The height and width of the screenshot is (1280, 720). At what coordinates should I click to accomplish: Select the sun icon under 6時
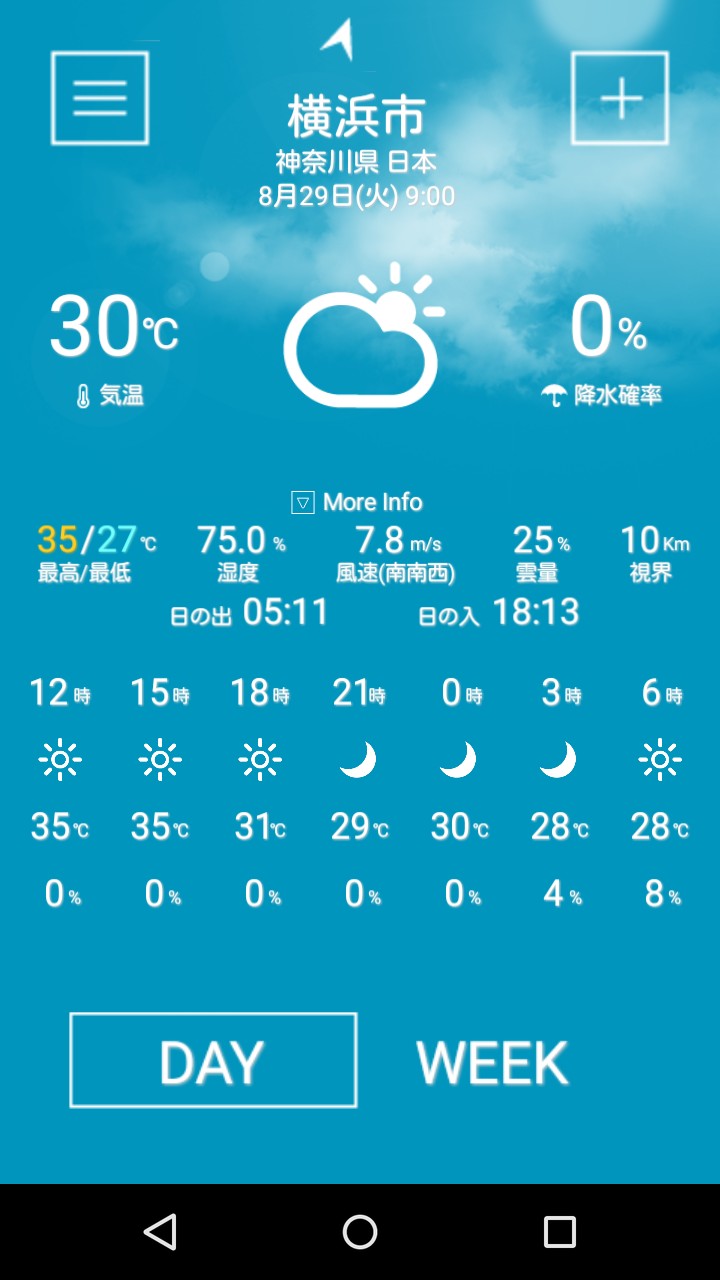point(658,760)
